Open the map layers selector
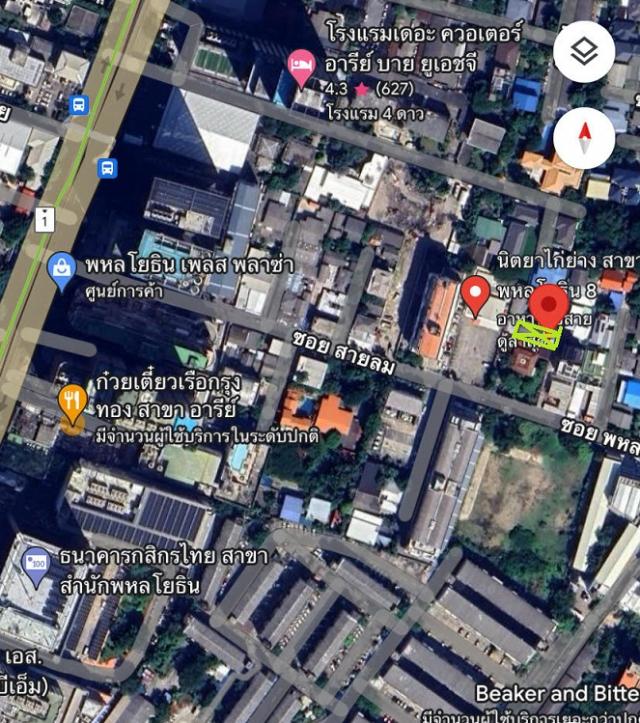This screenshot has width=640, height=723. 584,51
